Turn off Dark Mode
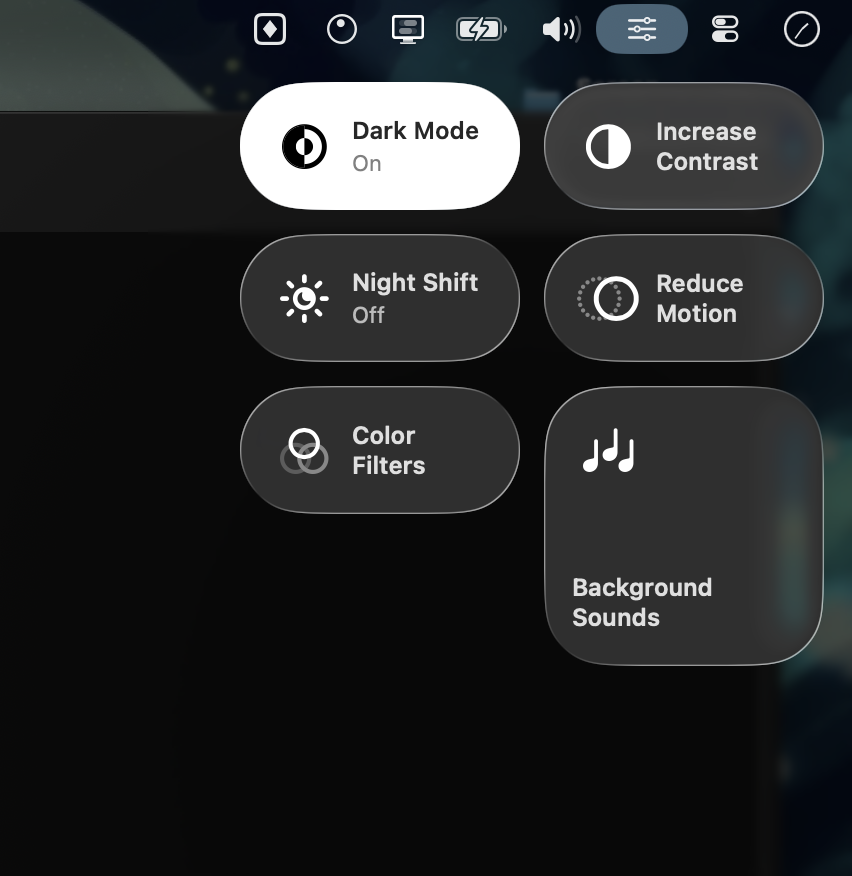Viewport: 852px width, 876px height. pos(379,146)
